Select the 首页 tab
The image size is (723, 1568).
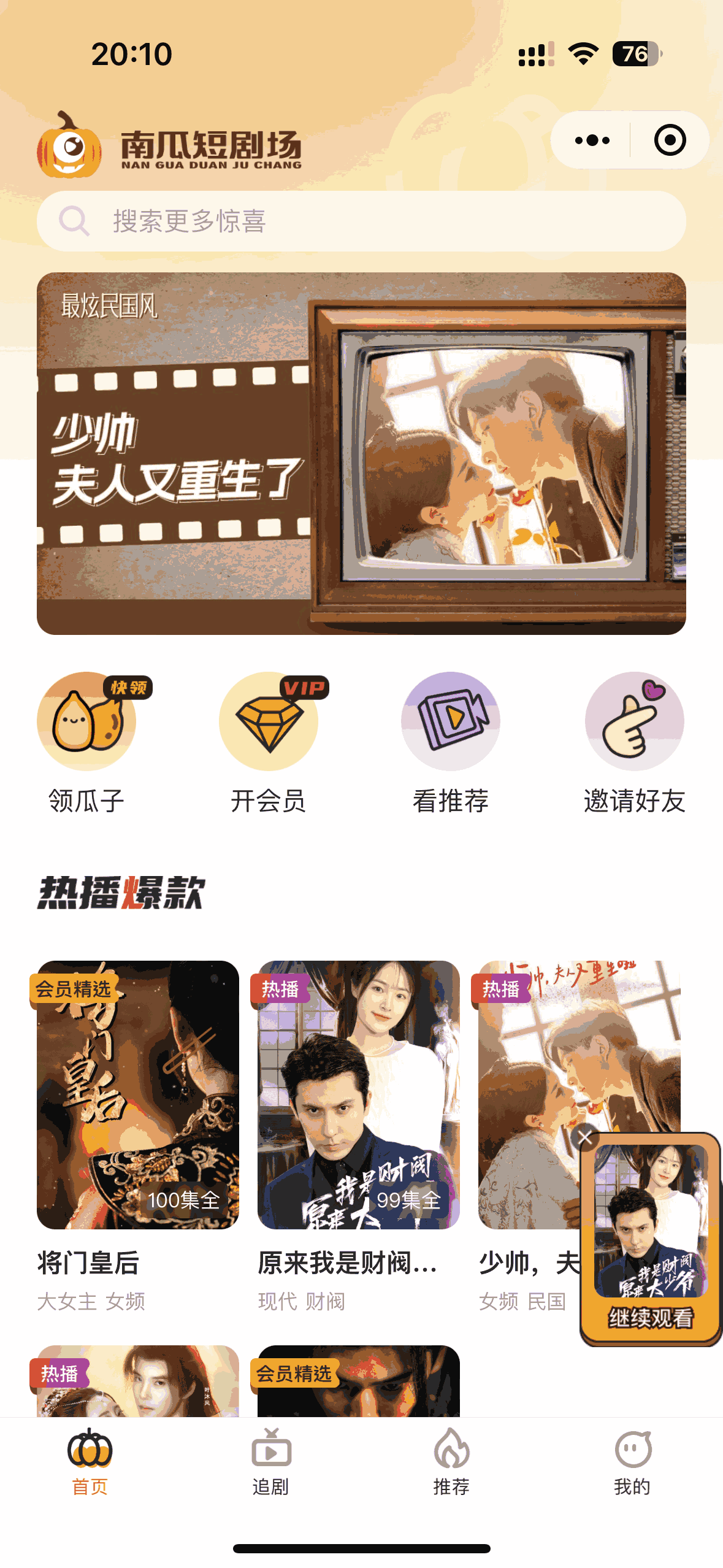90,1462
